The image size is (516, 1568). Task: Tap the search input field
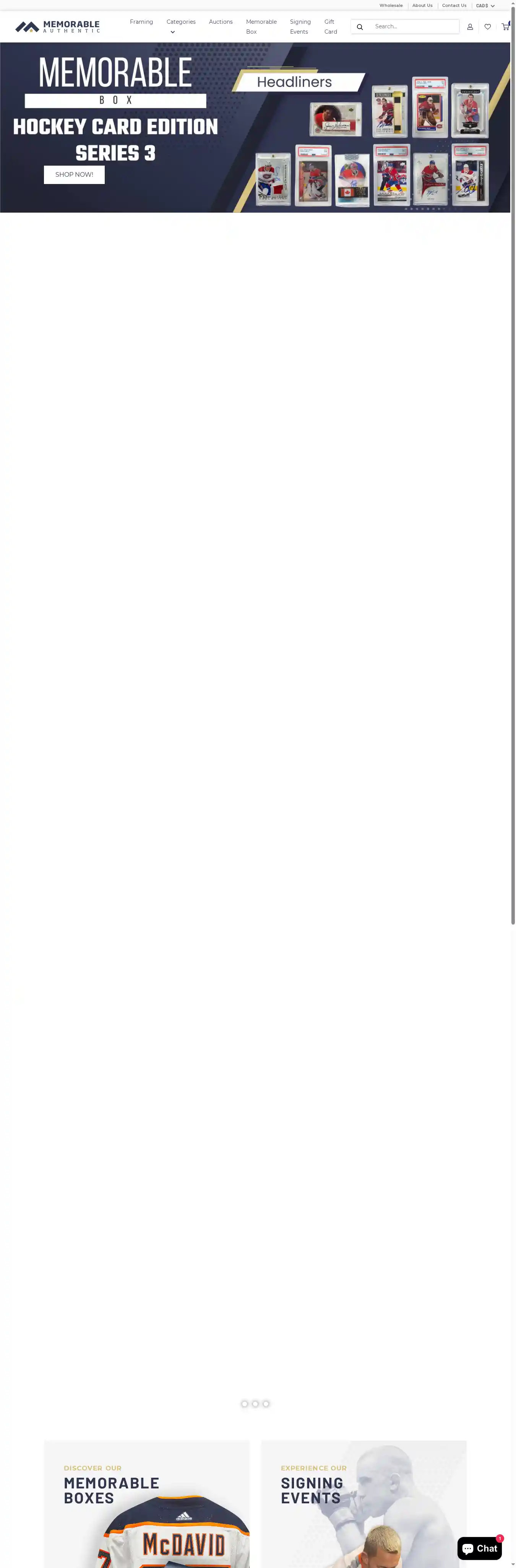coord(414,27)
